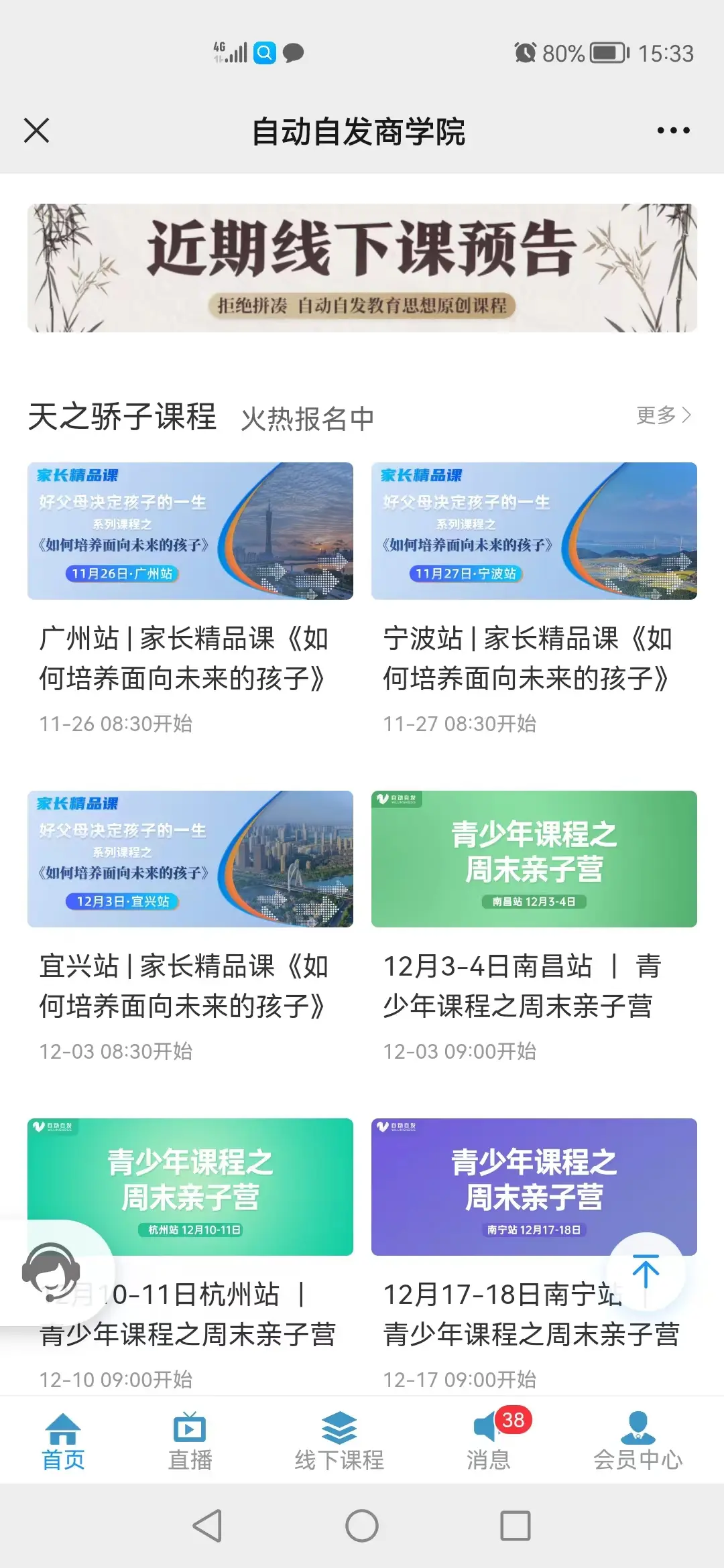The width and height of the screenshot is (724, 1568).
Task: Contact customer service via headset icon
Action: [51, 1272]
